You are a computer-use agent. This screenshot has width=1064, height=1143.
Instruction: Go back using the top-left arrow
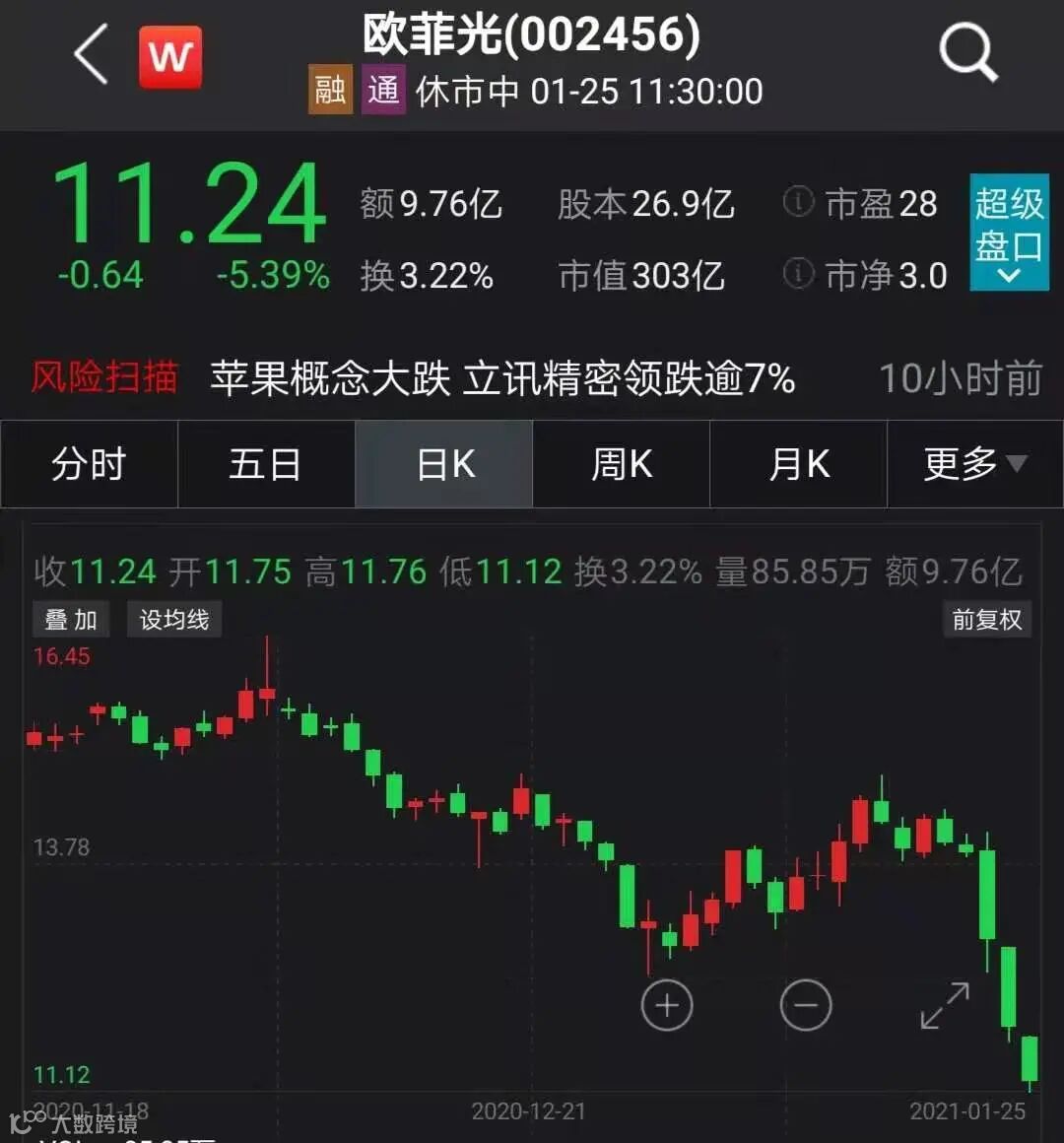pyautogui.click(x=92, y=54)
